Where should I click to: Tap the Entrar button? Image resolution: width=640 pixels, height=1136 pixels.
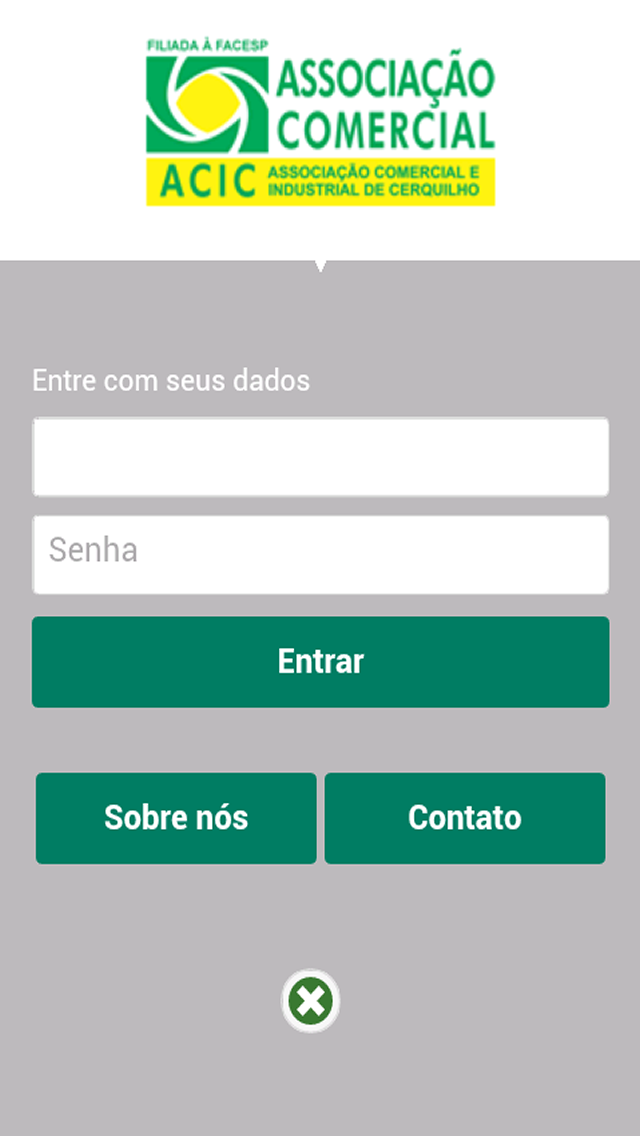coord(320,661)
